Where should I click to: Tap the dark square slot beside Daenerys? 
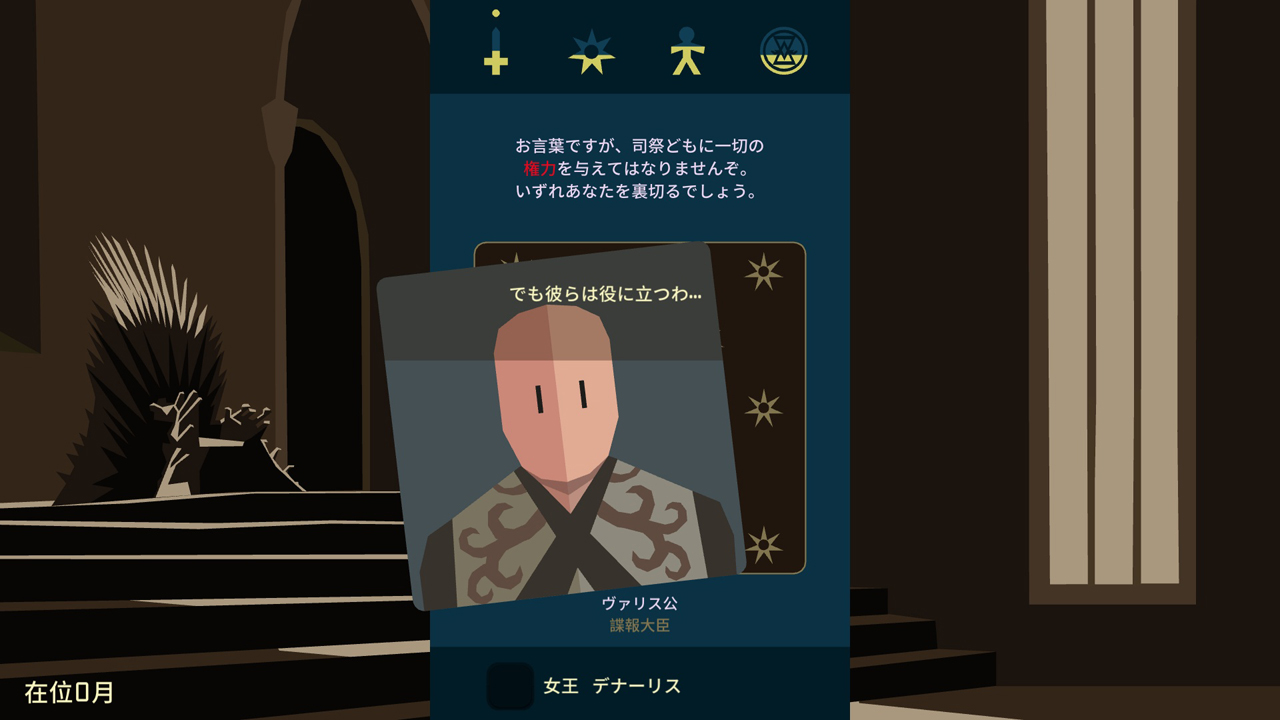pos(510,686)
